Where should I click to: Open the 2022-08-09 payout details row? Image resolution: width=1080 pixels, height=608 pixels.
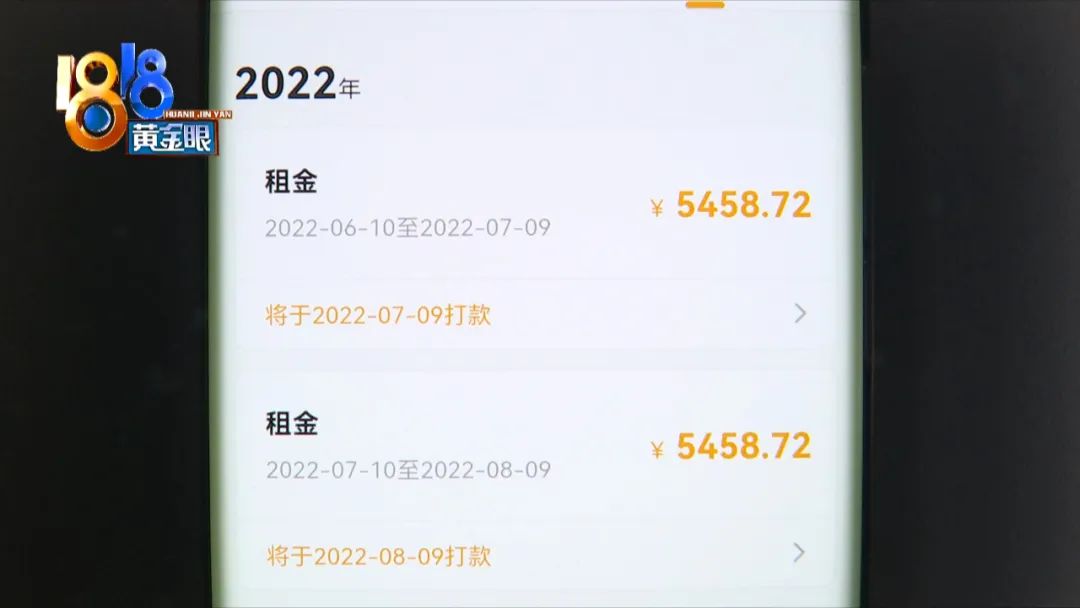[x=536, y=555]
